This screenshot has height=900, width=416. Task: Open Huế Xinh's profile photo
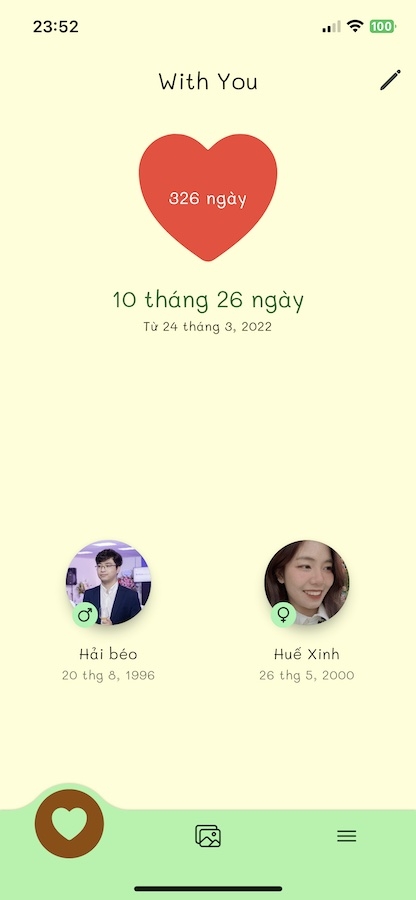pos(307,582)
